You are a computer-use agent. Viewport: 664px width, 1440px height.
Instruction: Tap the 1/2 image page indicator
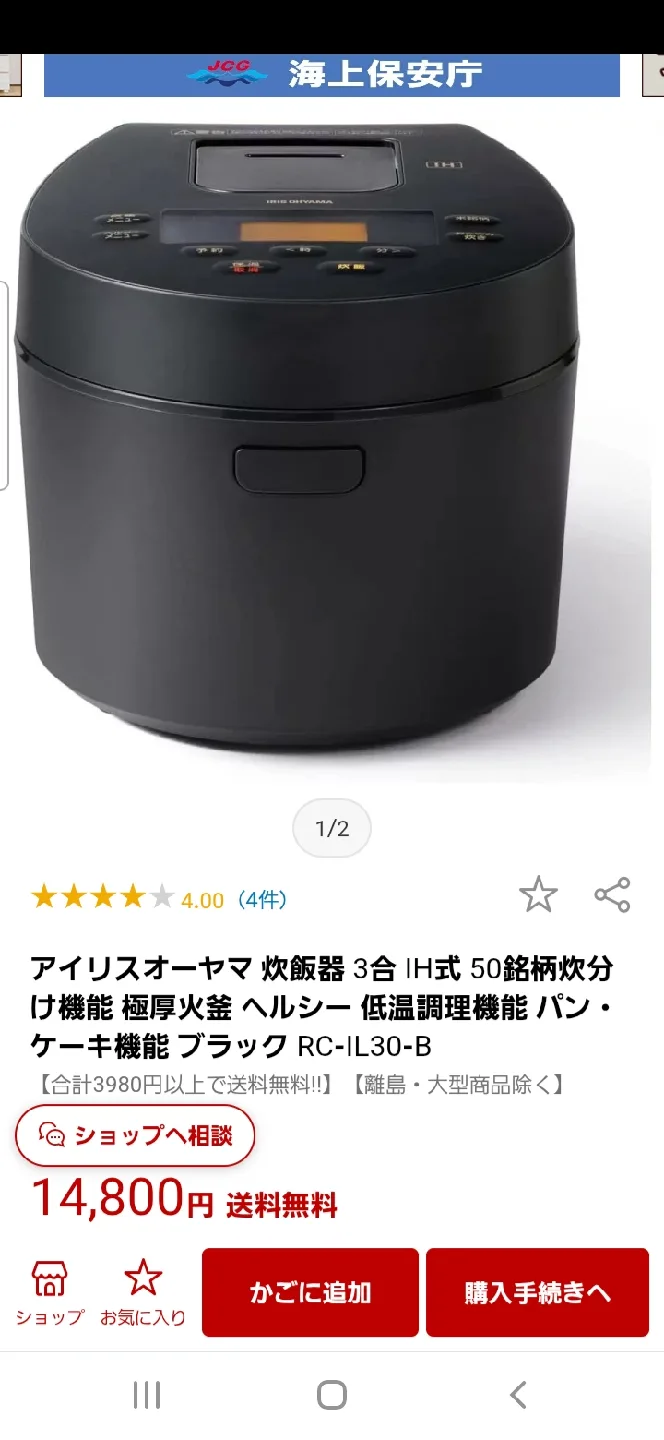[x=331, y=828]
